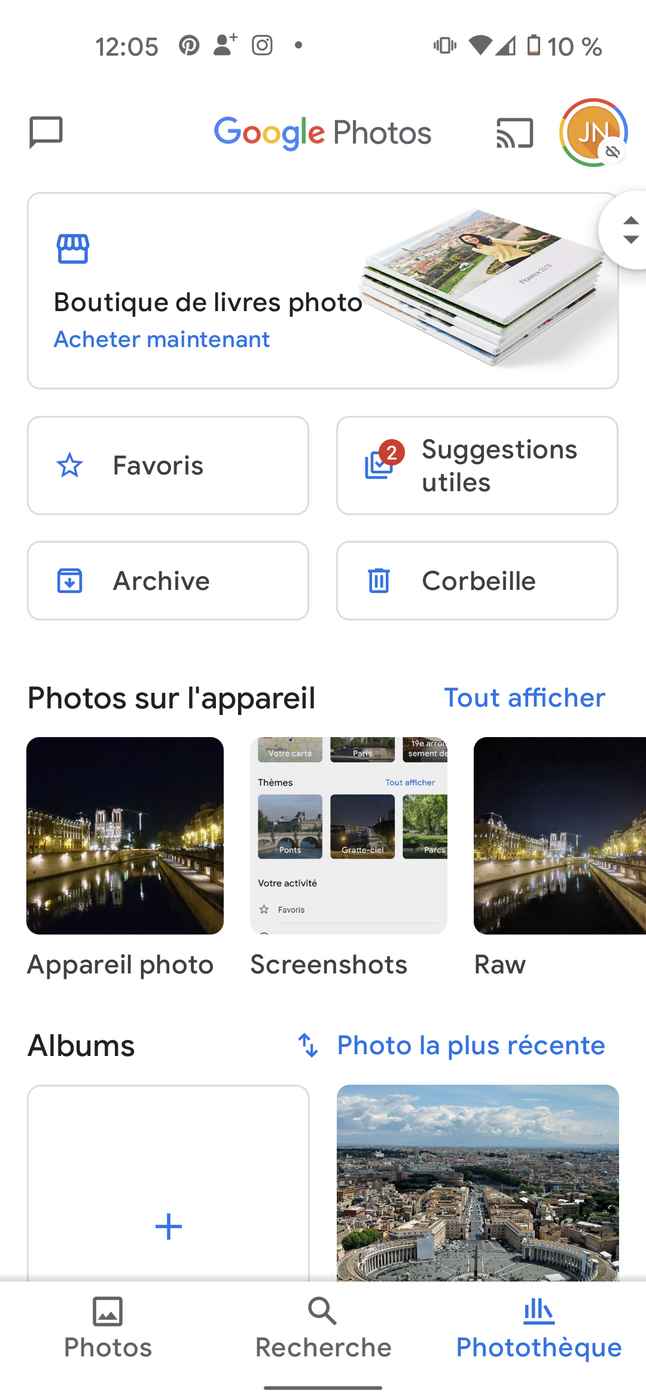Open the sharing messages icon
Viewport: 646px width, 1400px height.
tap(46, 132)
